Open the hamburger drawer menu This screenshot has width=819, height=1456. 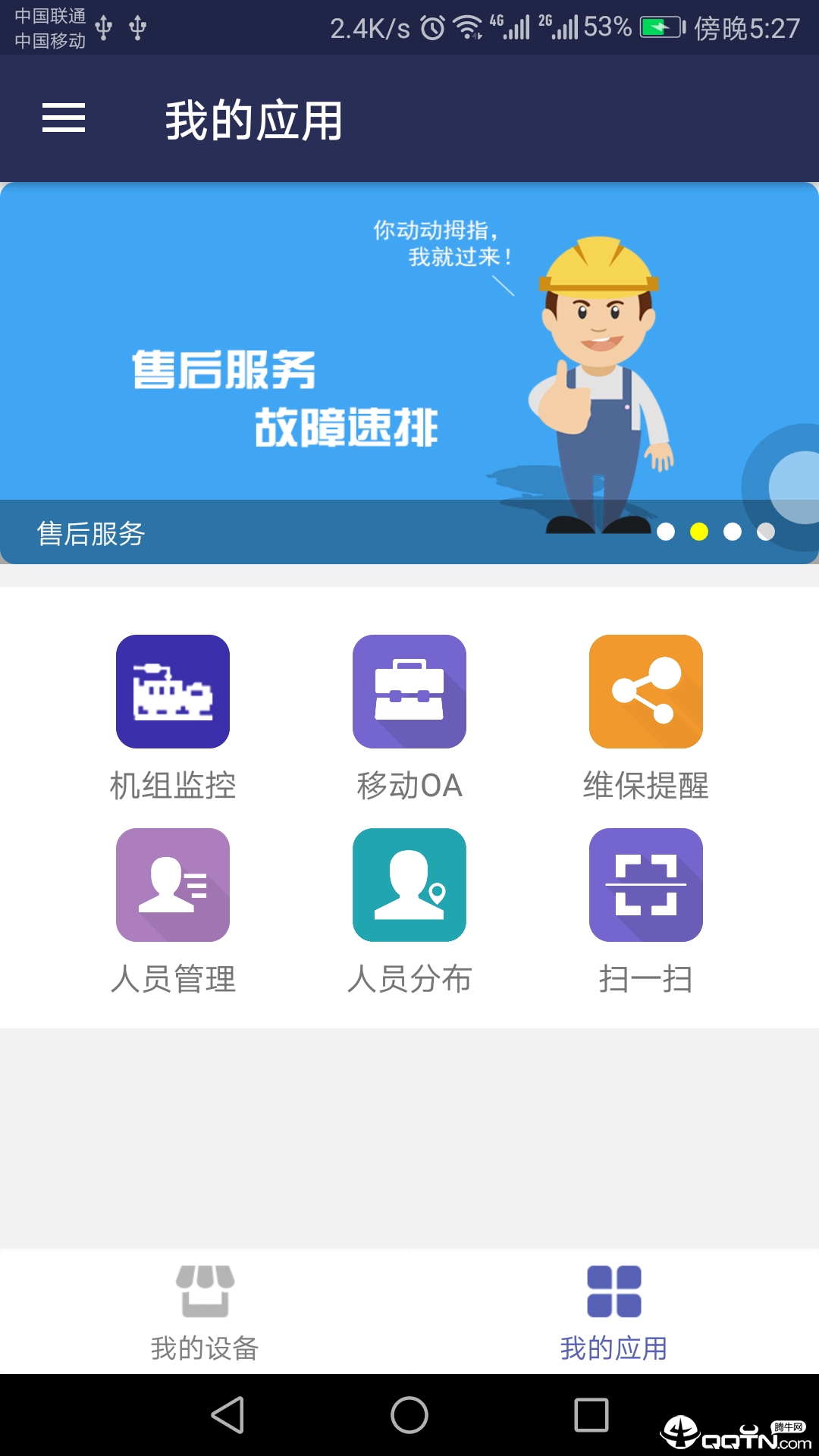(64, 118)
